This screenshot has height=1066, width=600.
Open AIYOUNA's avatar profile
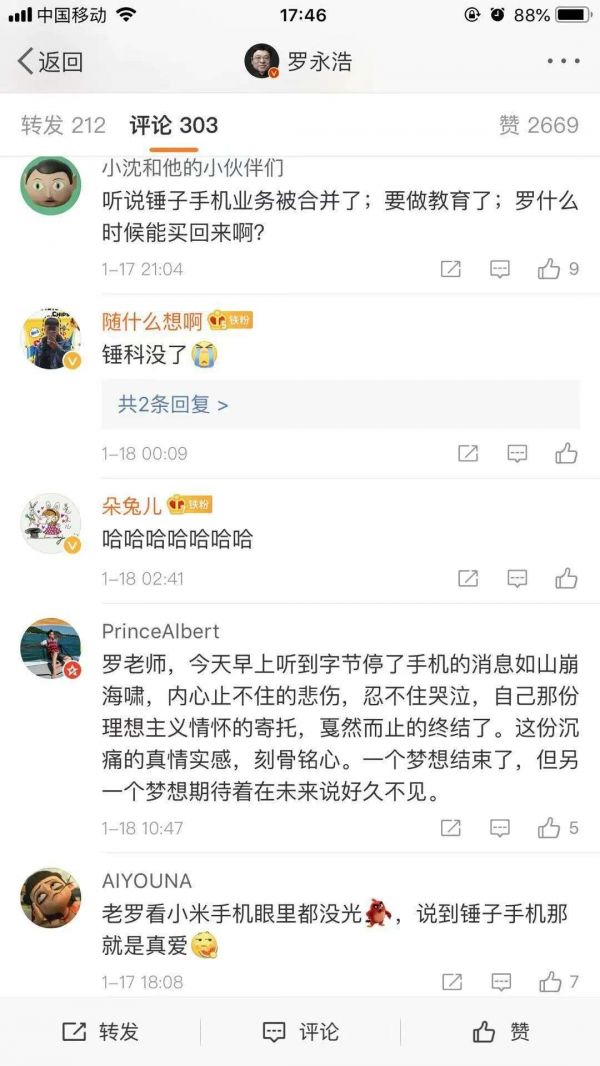tap(51, 898)
